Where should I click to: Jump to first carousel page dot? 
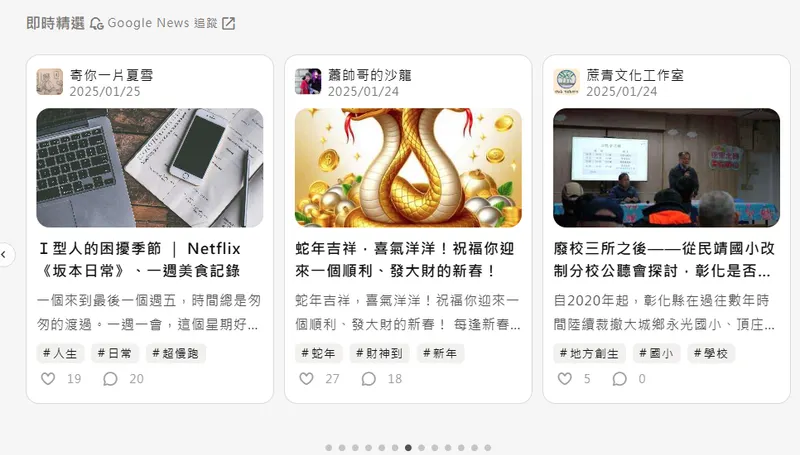[x=328, y=448]
